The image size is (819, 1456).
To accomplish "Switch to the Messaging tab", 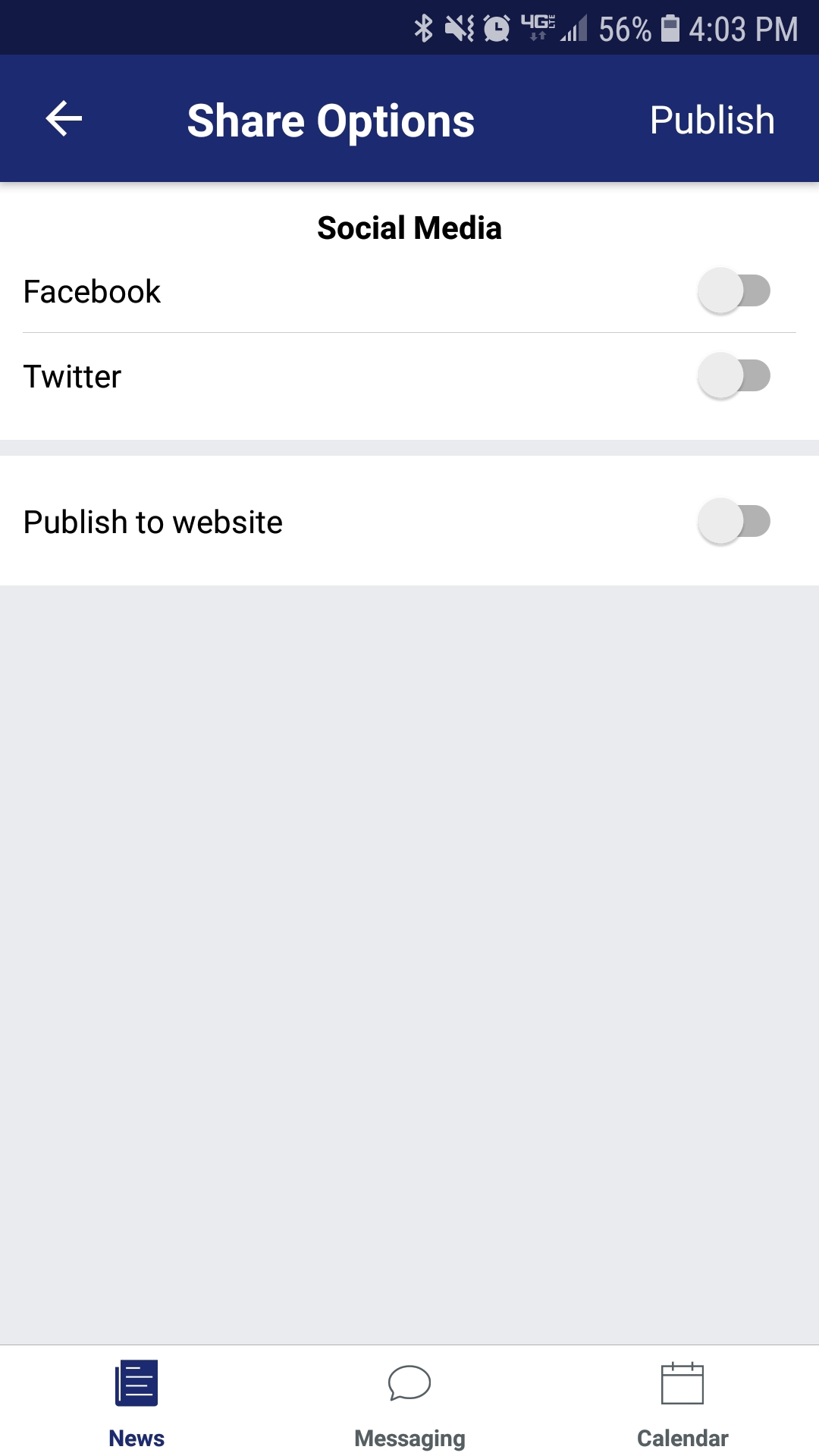I will click(x=409, y=1403).
